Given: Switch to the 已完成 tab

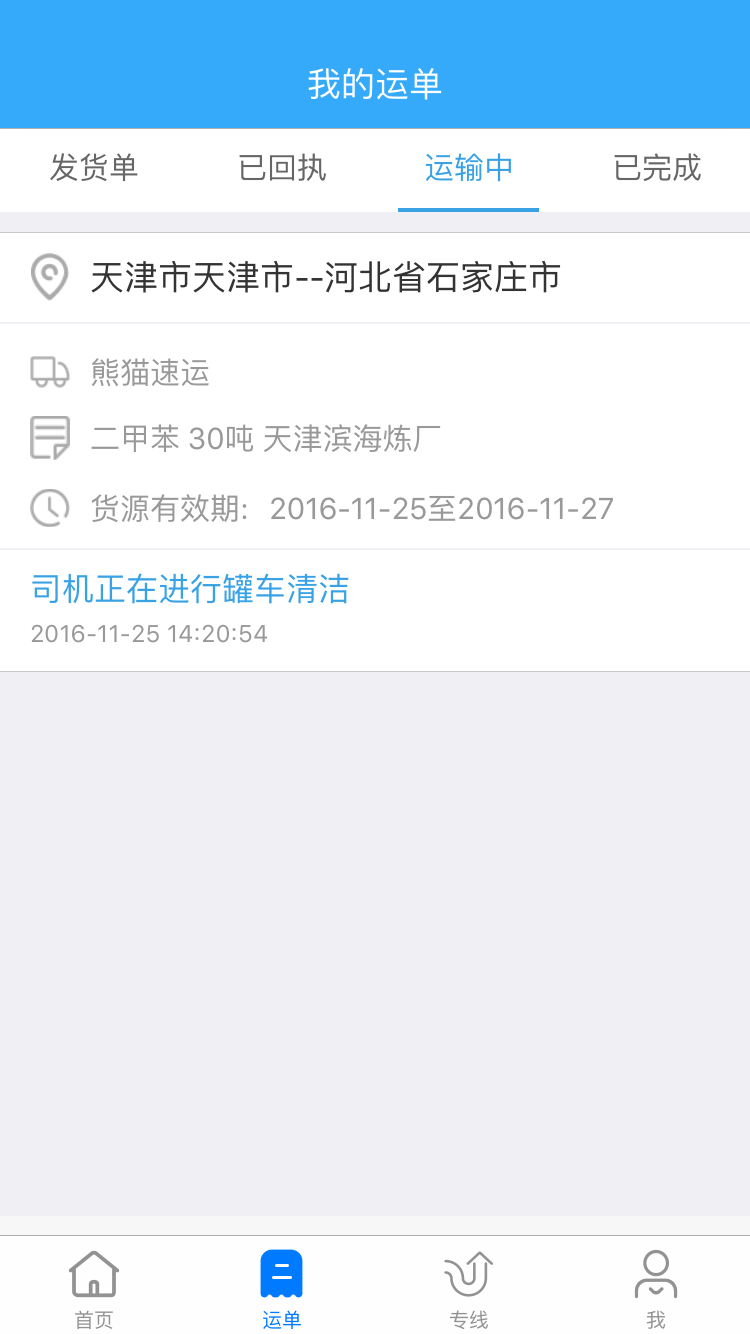Looking at the screenshot, I should pyautogui.click(x=657, y=168).
